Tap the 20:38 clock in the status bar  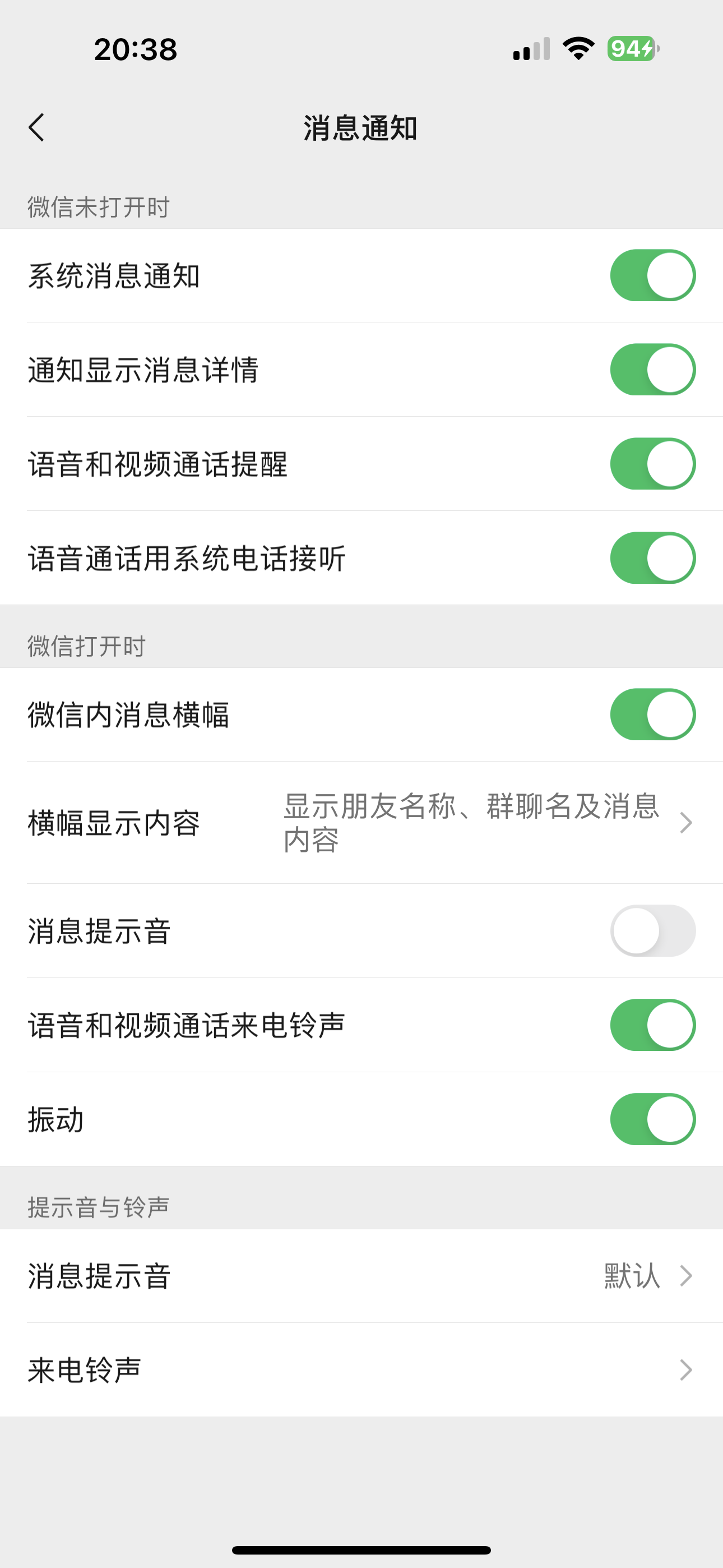(x=135, y=50)
